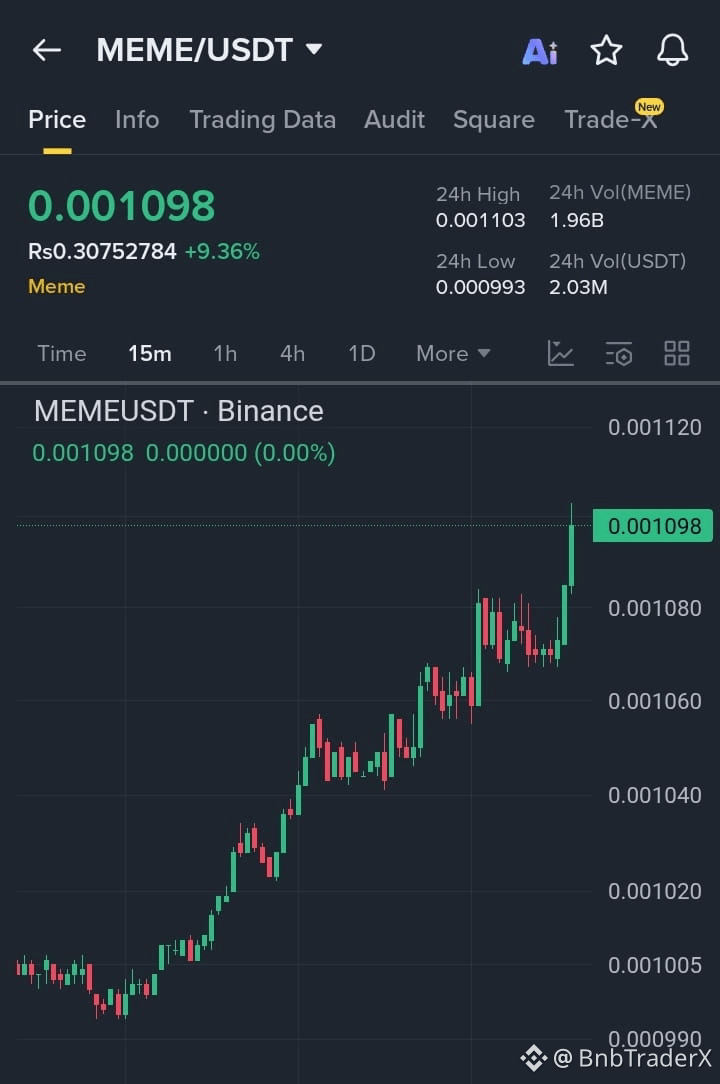This screenshot has height=1084, width=720.
Task: Set a price alert with the bell
Action: (x=672, y=50)
